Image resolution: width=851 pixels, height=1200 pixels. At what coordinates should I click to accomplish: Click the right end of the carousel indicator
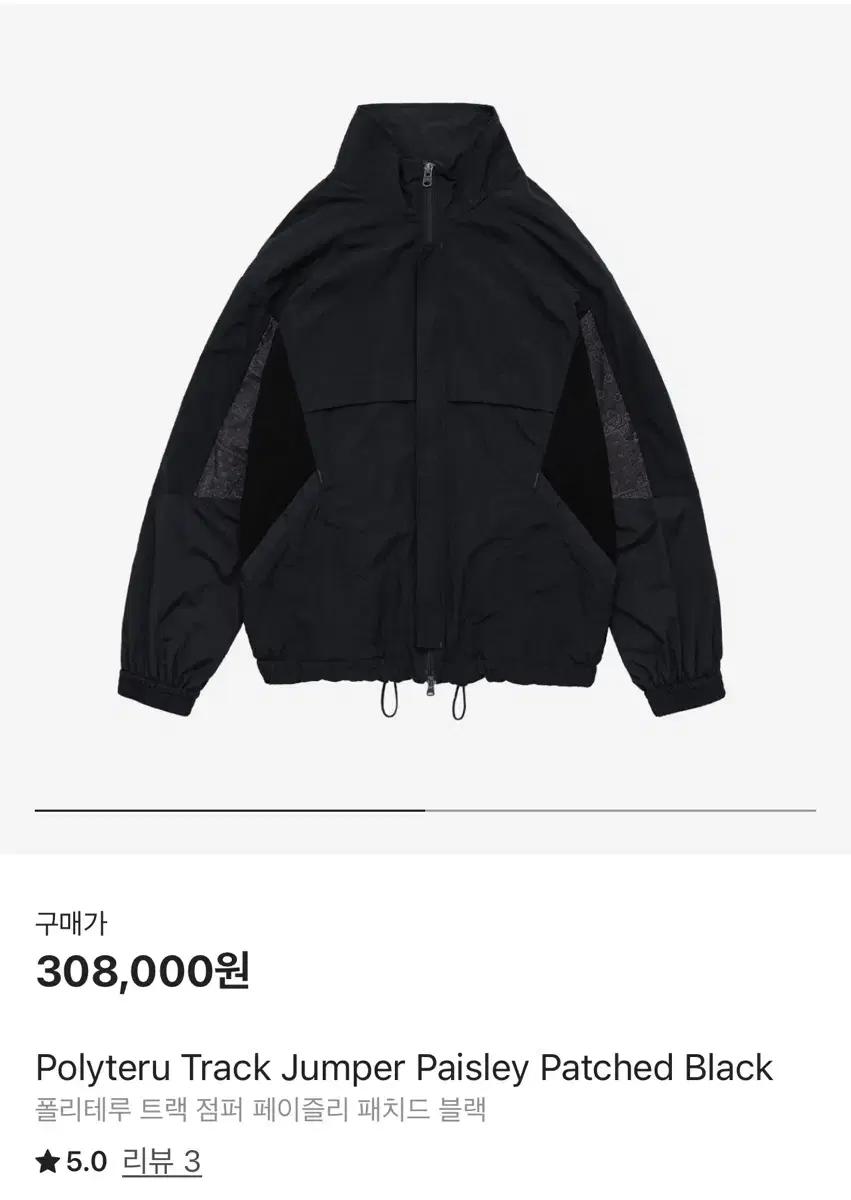pos(810,808)
